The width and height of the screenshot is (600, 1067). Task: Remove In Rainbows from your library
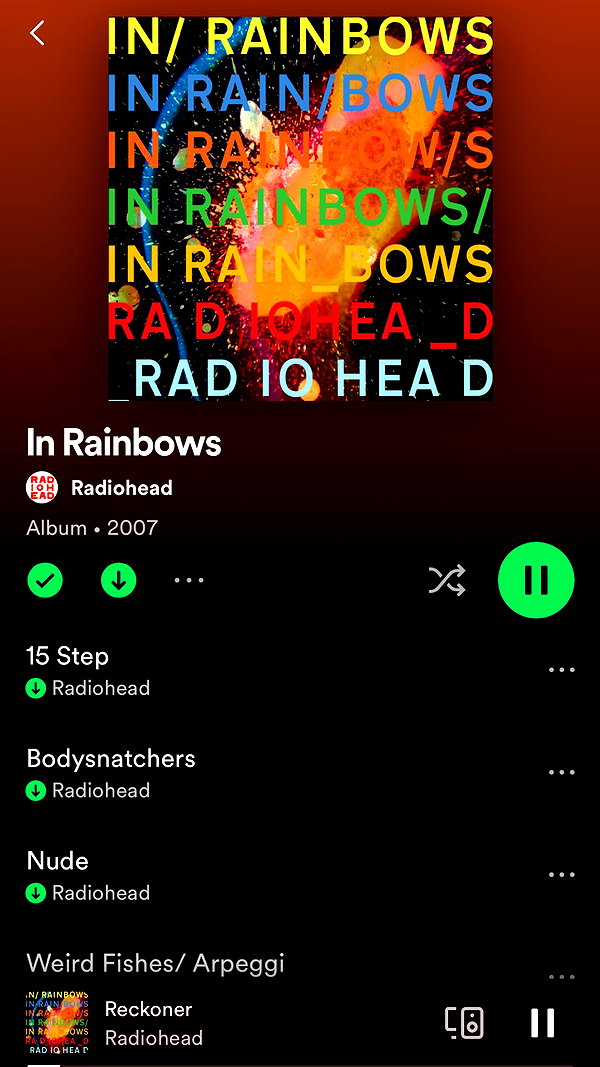(x=45, y=580)
